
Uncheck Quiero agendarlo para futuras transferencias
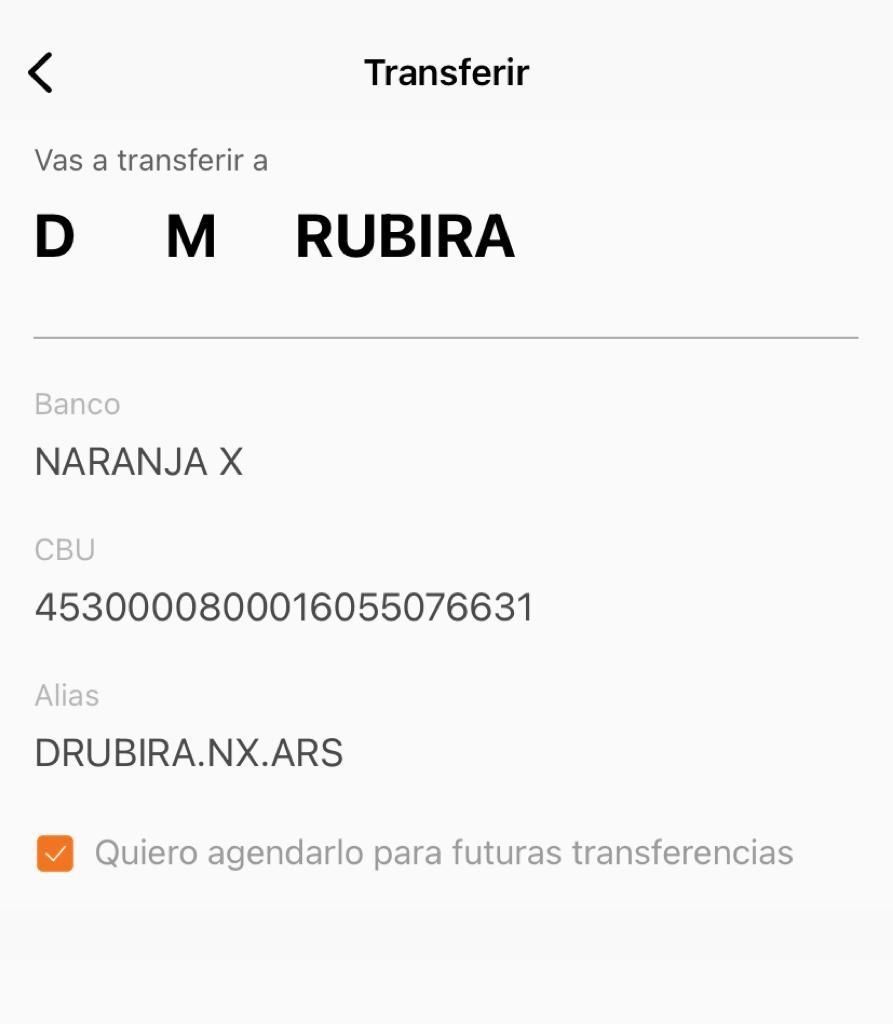[55, 853]
